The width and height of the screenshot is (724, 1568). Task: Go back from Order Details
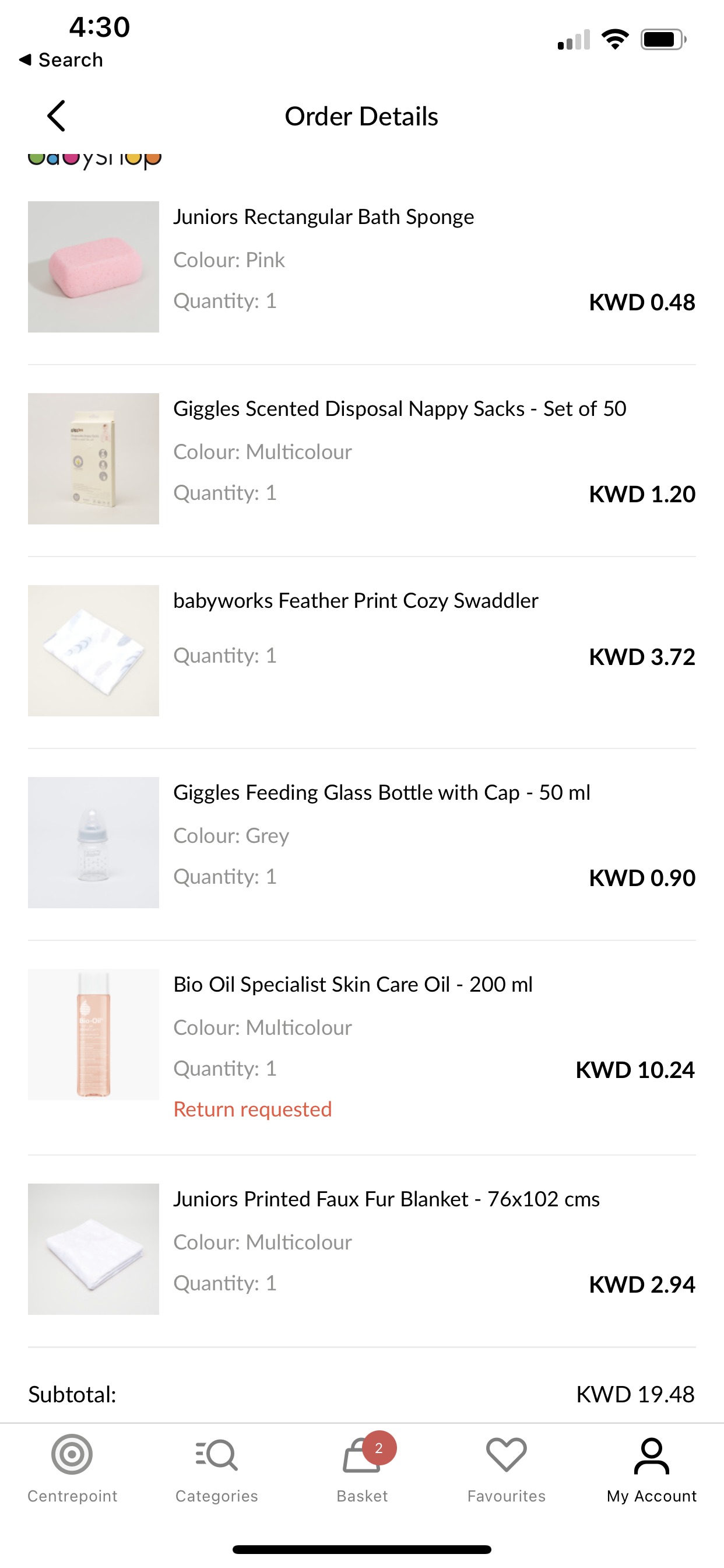point(56,116)
